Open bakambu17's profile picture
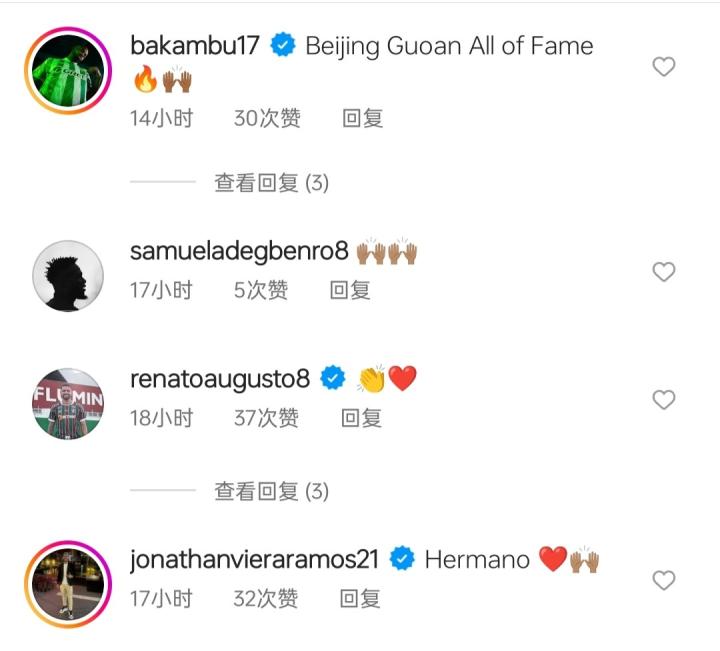This screenshot has height=651, width=720. coord(69,76)
